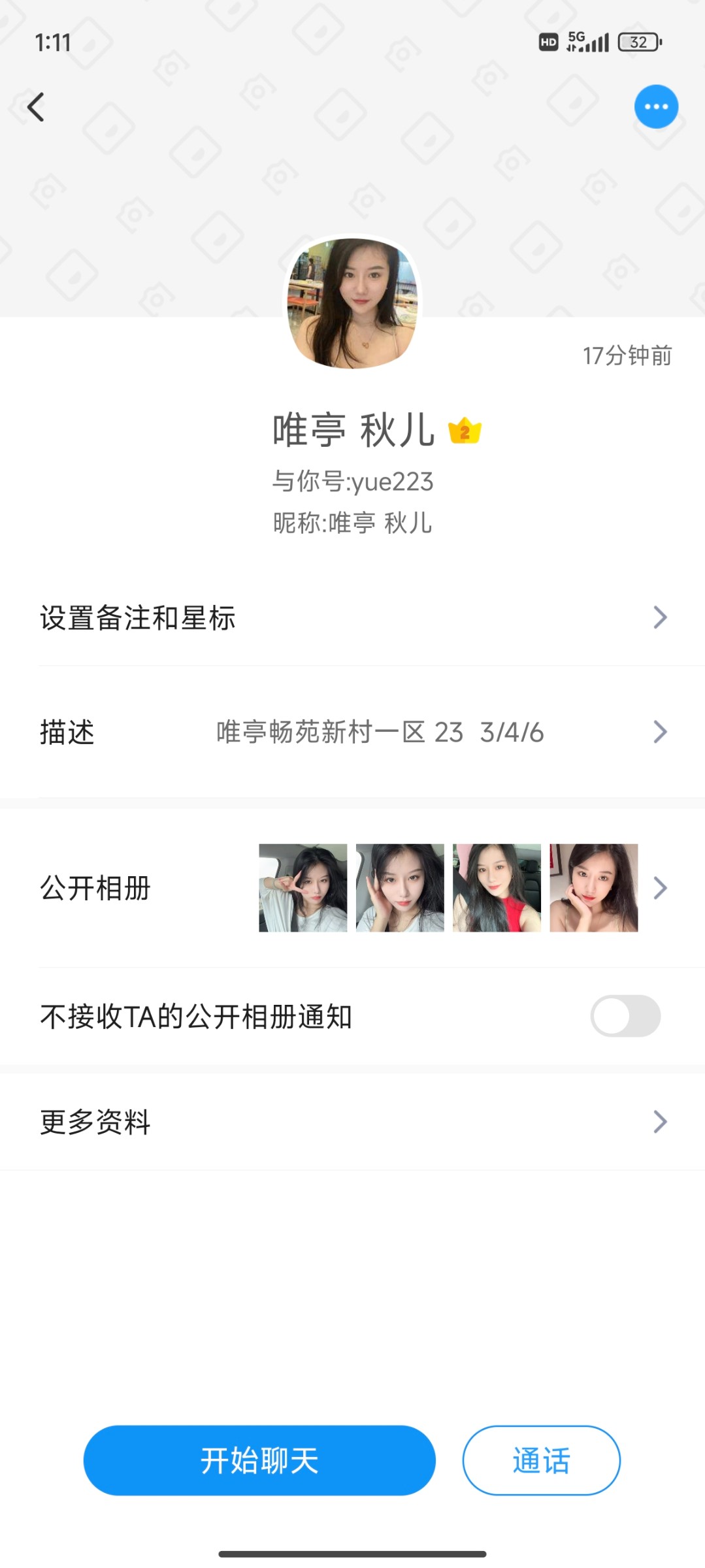Expand the 描述 description entry

pyautogui.click(x=352, y=733)
